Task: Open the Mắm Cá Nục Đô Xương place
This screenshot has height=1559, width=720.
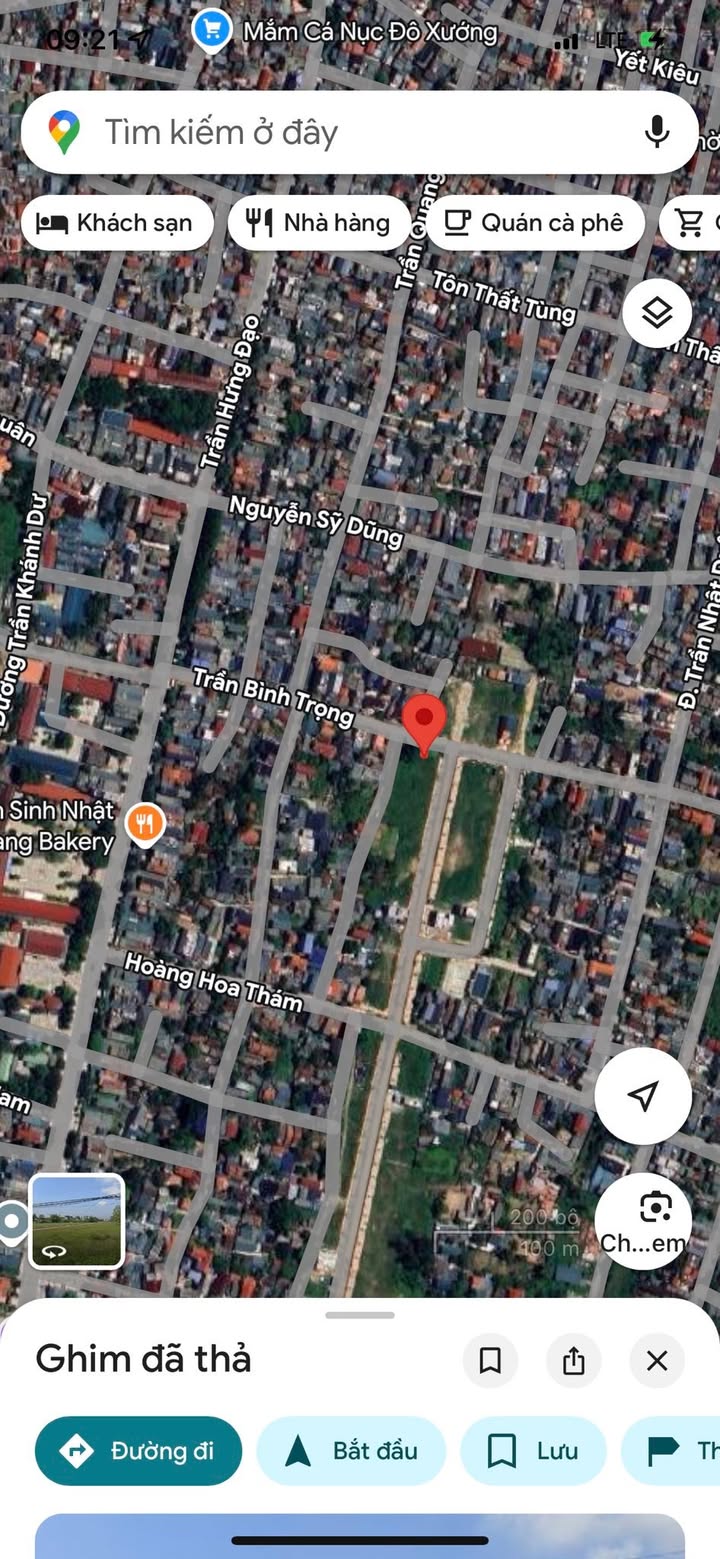Action: pyautogui.click(x=345, y=31)
